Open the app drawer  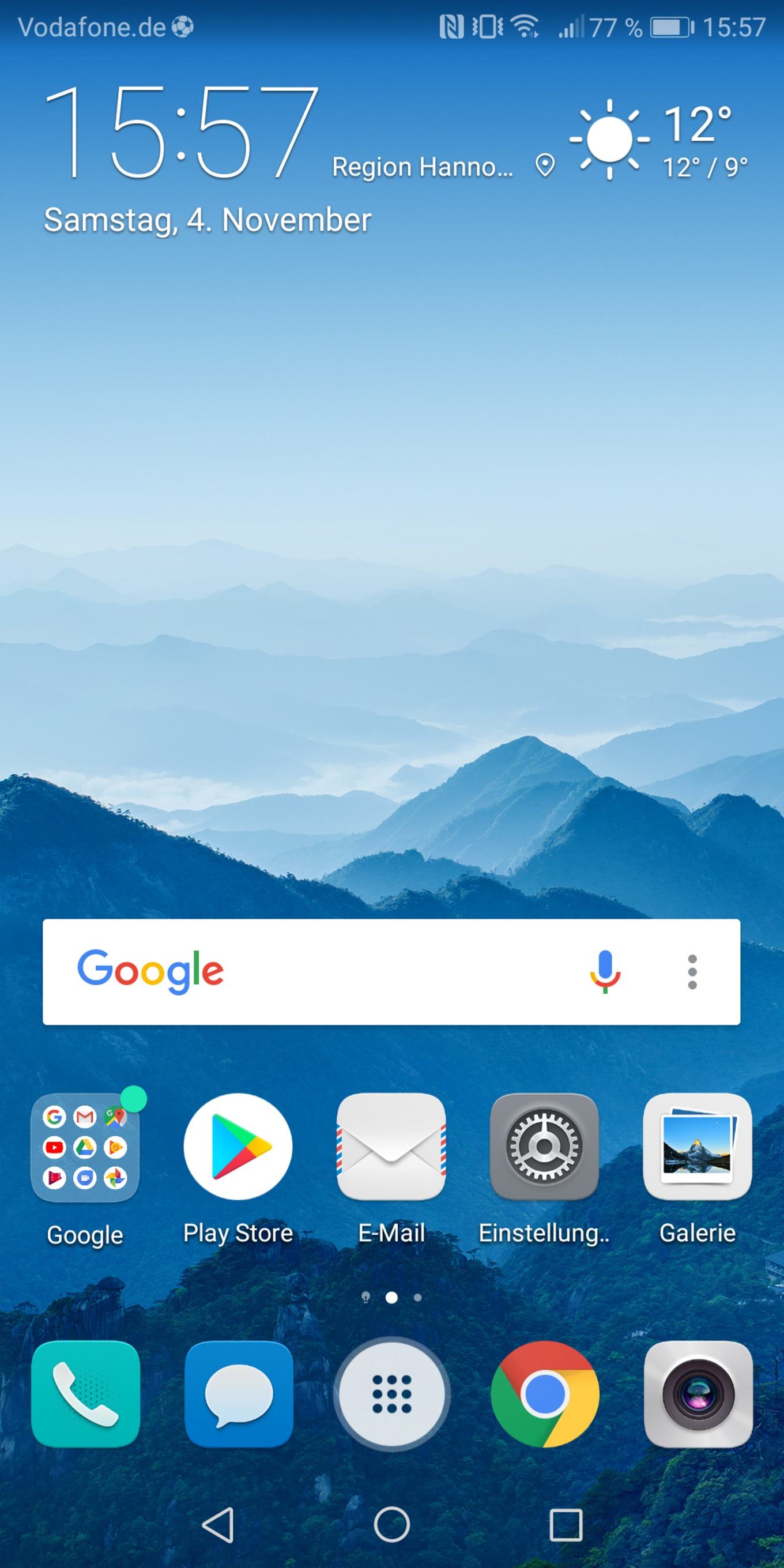point(391,1393)
